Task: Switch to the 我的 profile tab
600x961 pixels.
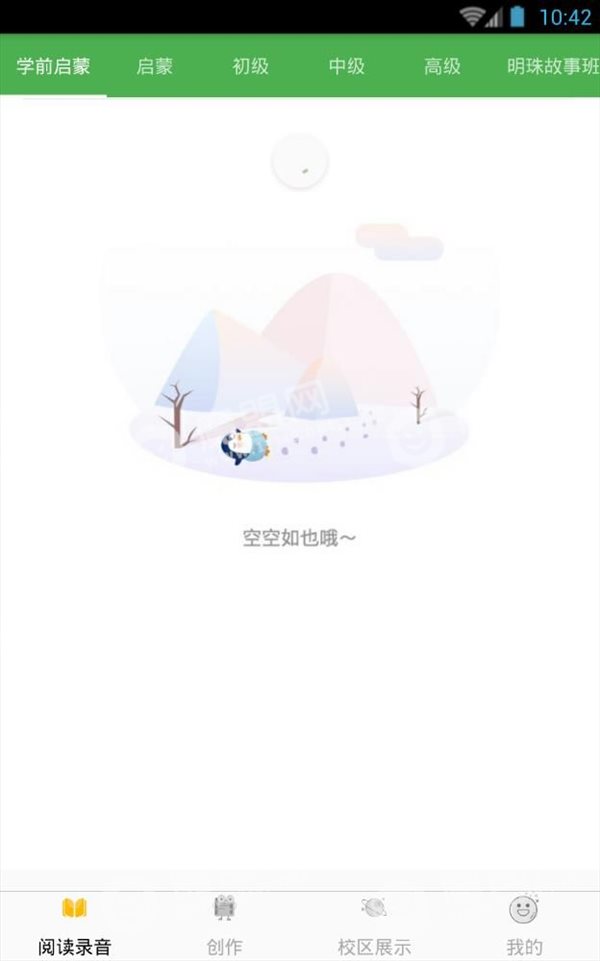Action: tap(525, 926)
